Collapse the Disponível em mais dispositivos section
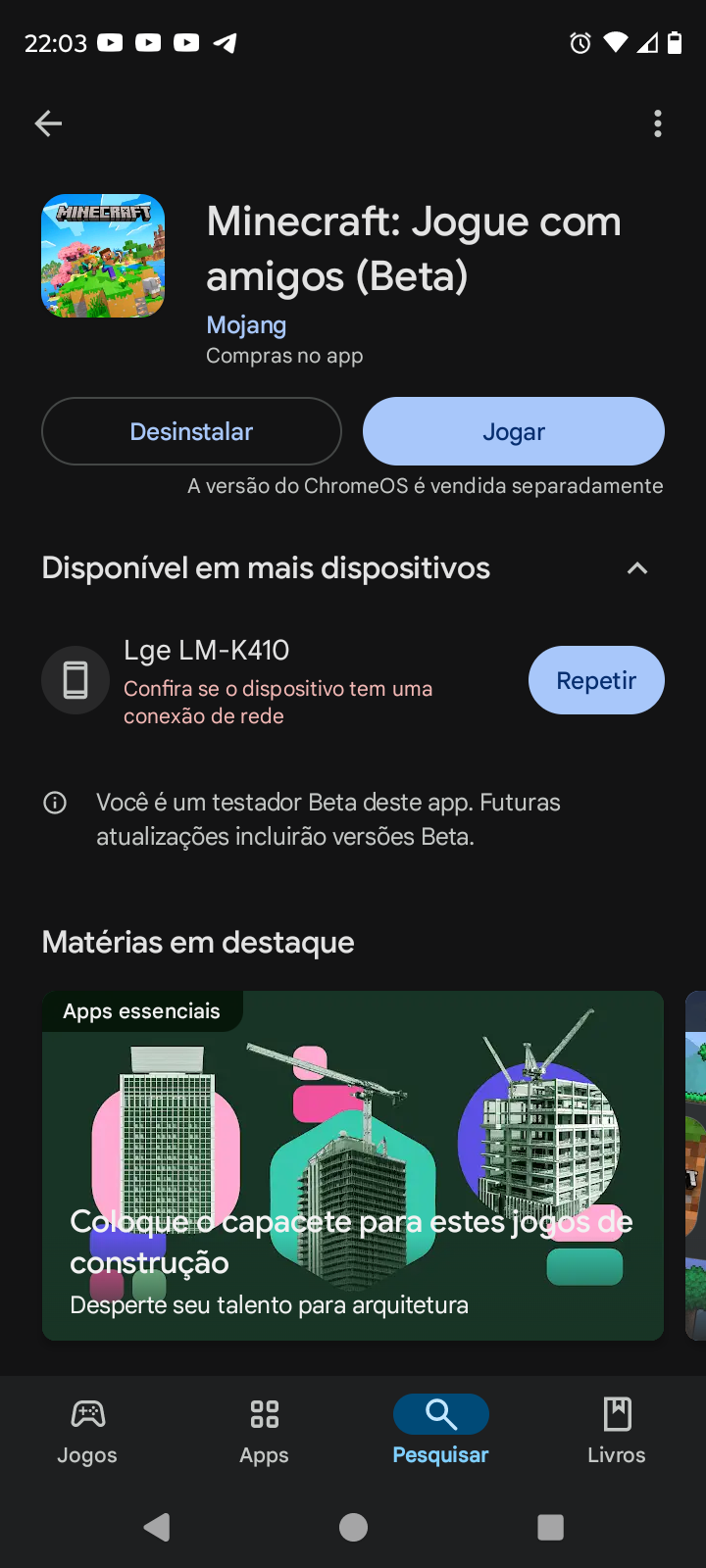The height and width of the screenshot is (1568, 706). pyautogui.click(x=637, y=568)
